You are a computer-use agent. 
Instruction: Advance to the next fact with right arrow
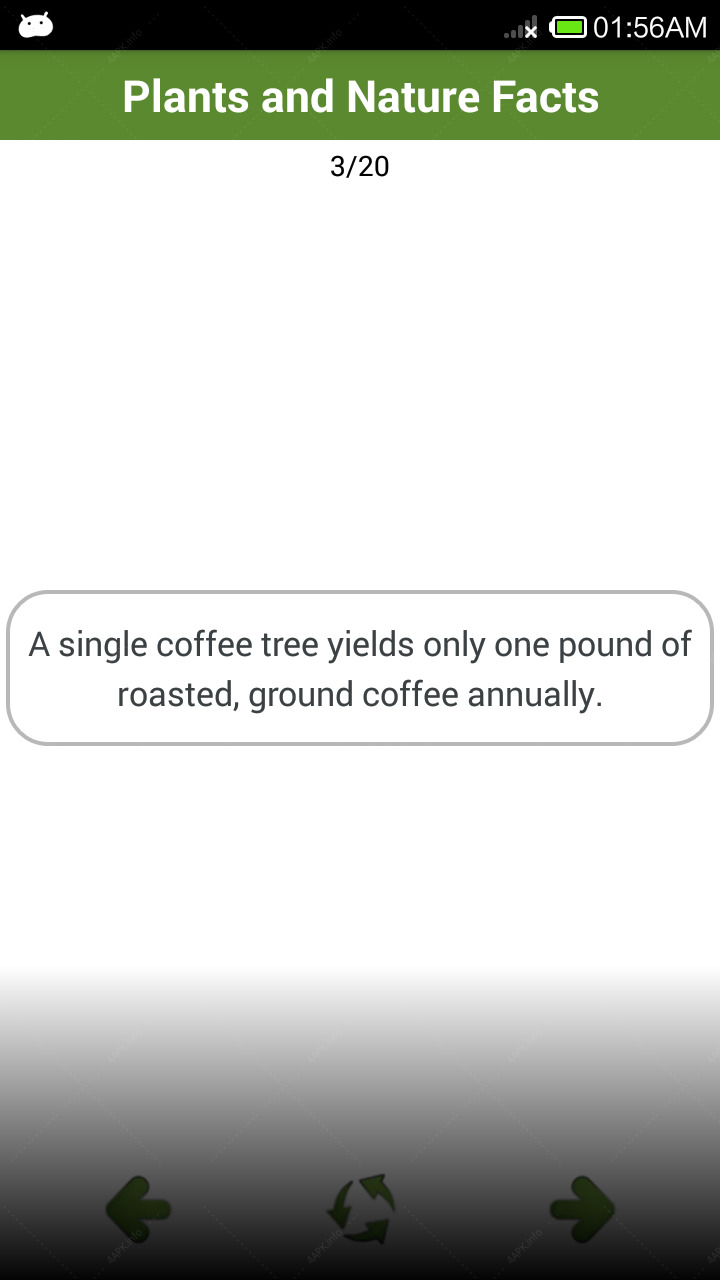[x=582, y=1210]
